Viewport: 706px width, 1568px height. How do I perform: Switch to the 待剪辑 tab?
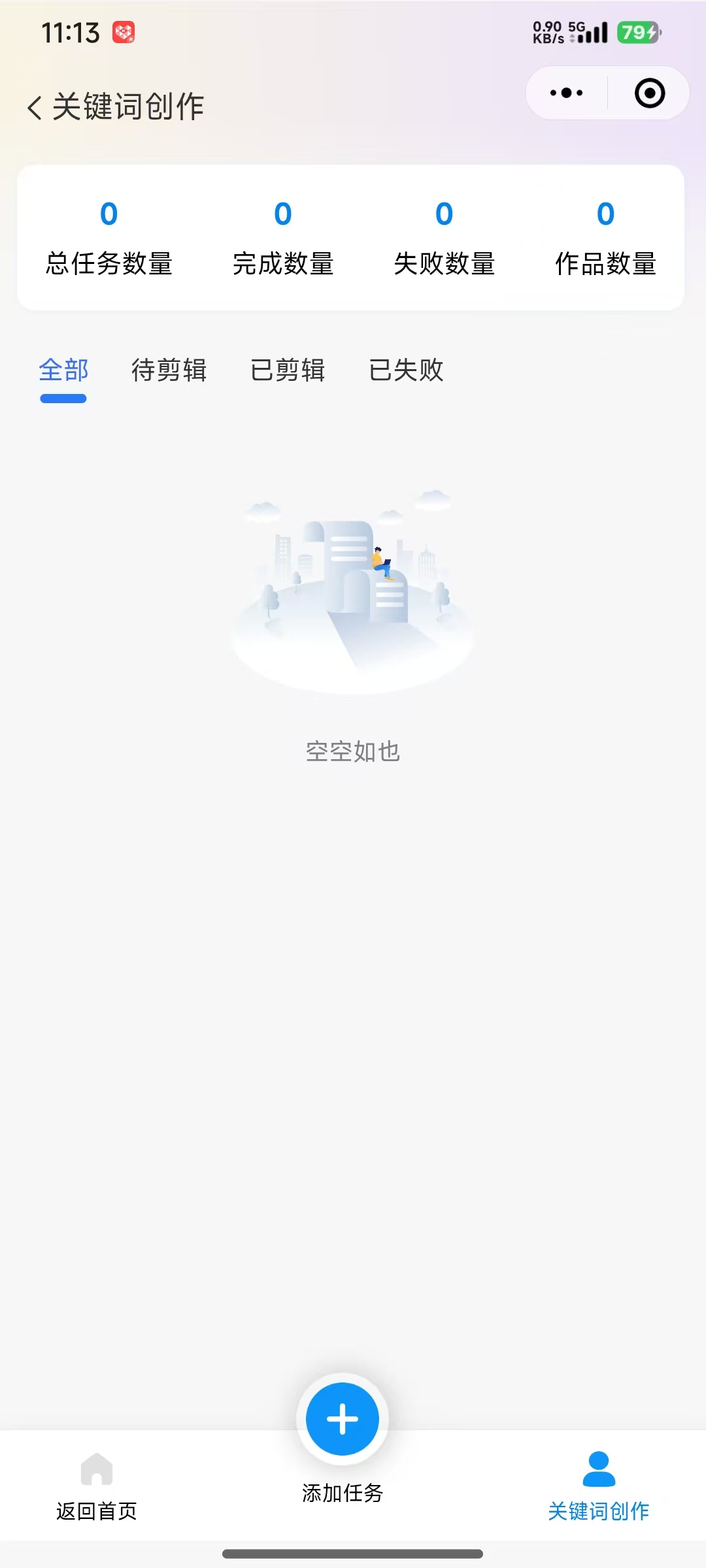pyautogui.click(x=169, y=370)
